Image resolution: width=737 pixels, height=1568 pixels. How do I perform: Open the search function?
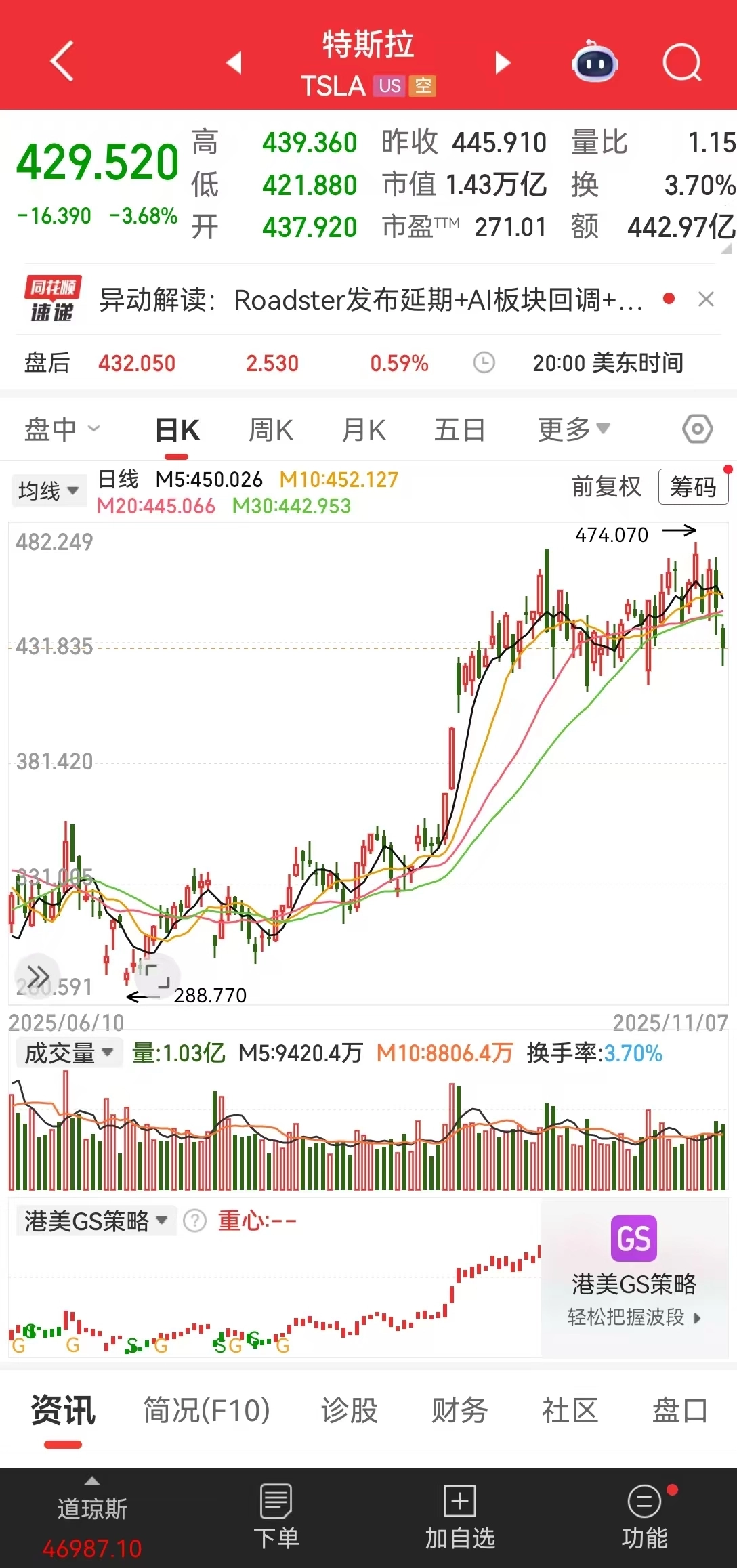click(682, 63)
